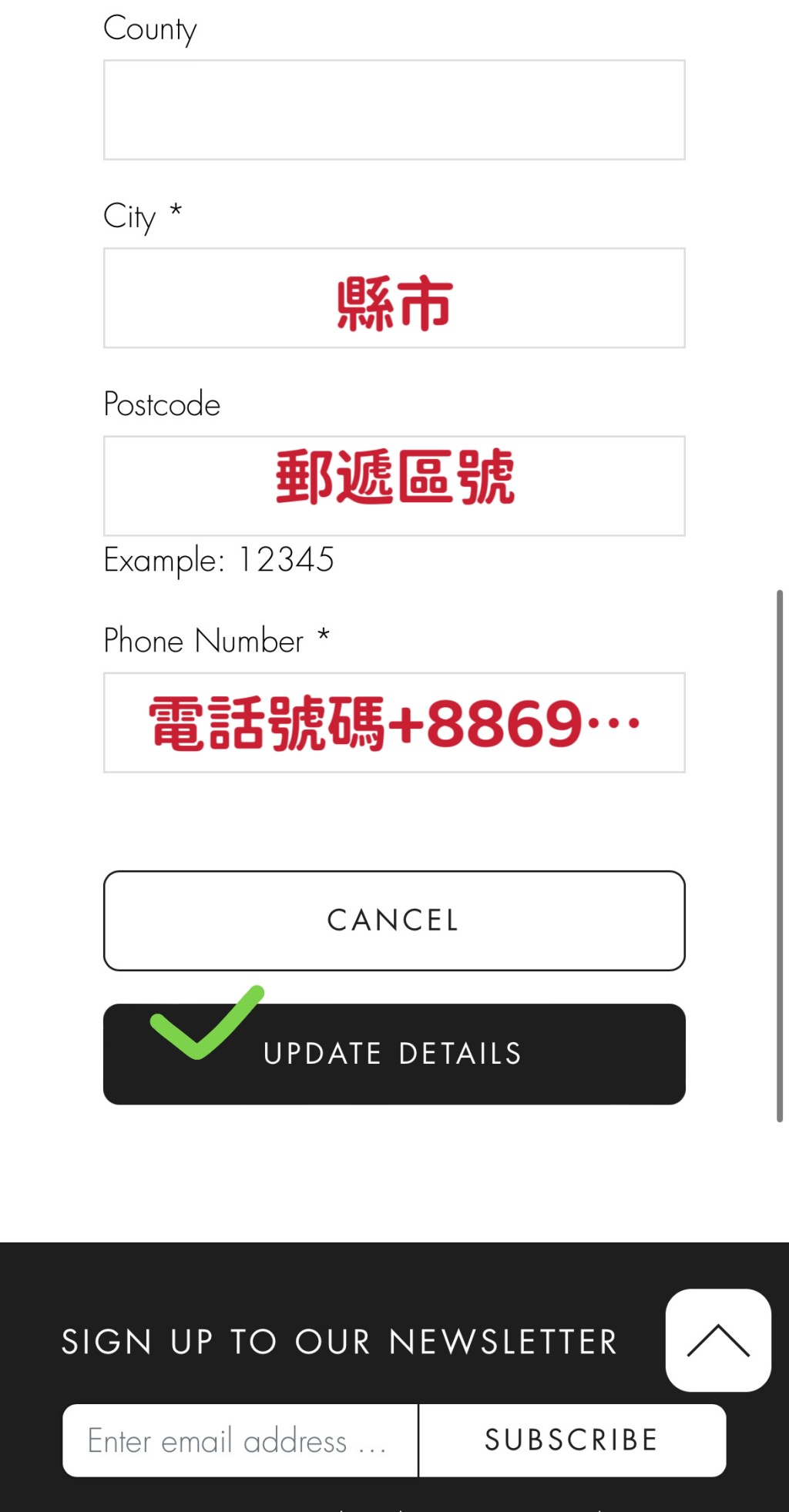Screen dimensions: 789x1512
Task: Select the County label text
Action: [x=150, y=28]
